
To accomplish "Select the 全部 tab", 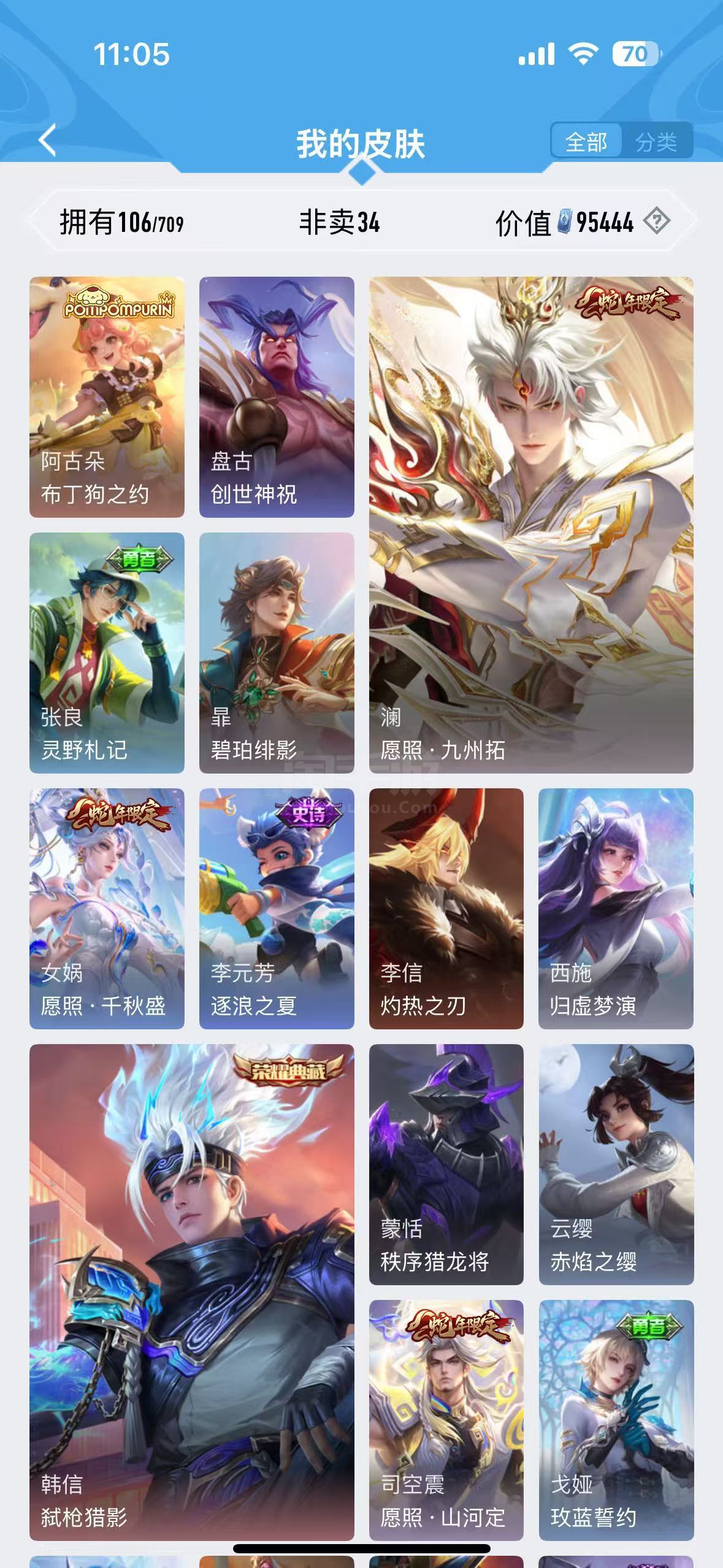I will [586, 142].
